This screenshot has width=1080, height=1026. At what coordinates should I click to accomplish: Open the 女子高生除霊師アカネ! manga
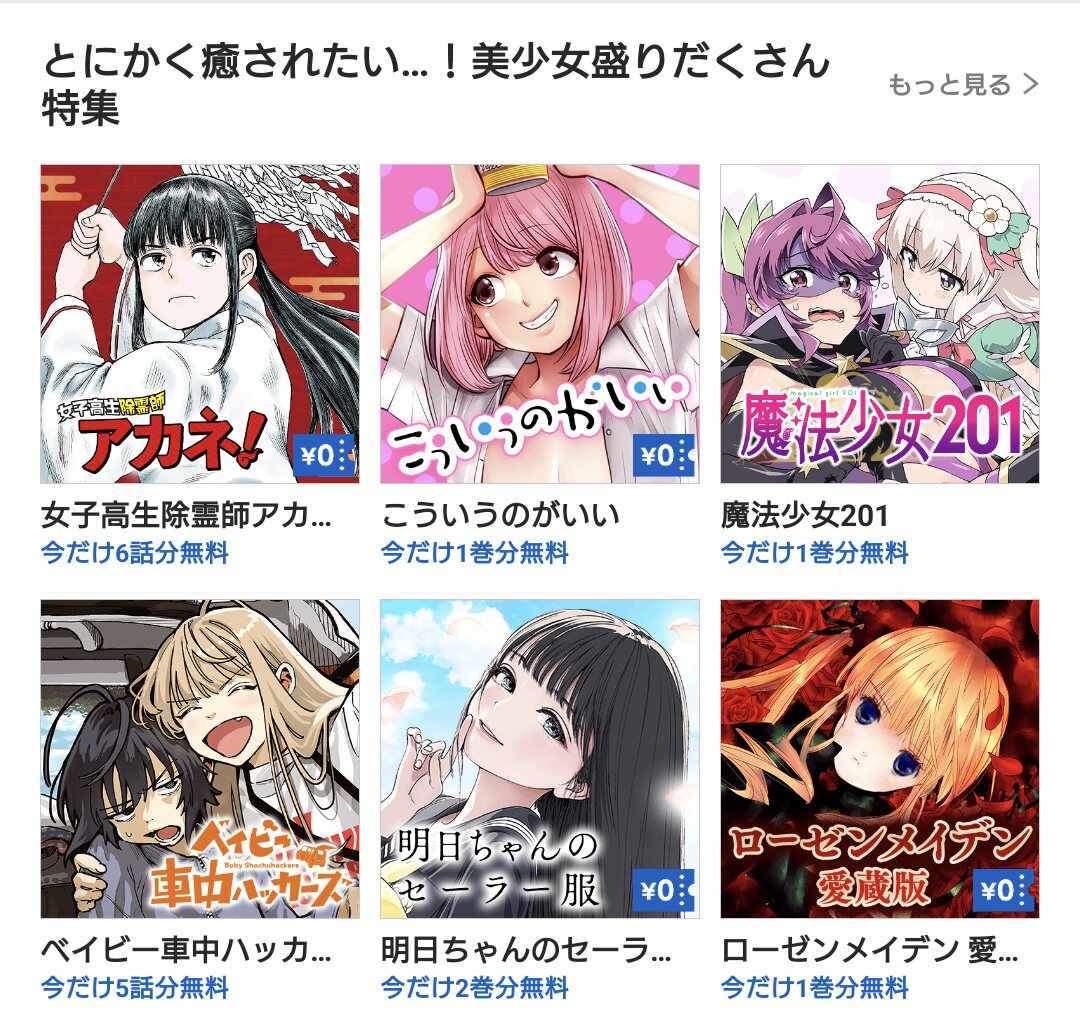tap(200, 324)
